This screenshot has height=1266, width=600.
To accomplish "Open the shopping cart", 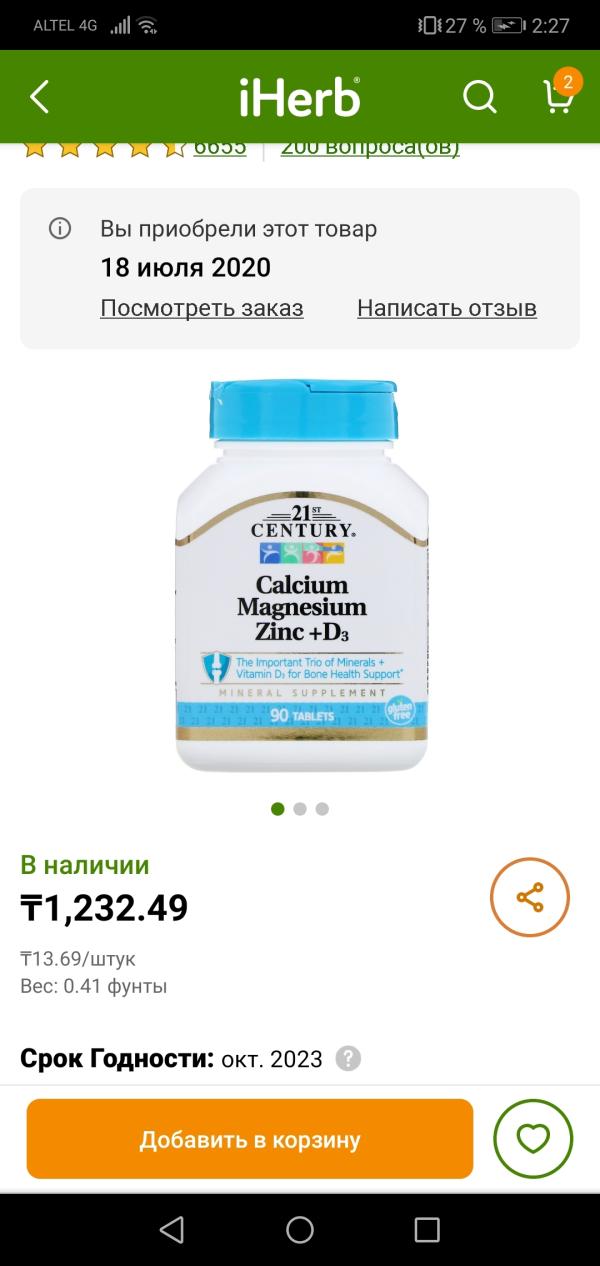I will coord(558,95).
